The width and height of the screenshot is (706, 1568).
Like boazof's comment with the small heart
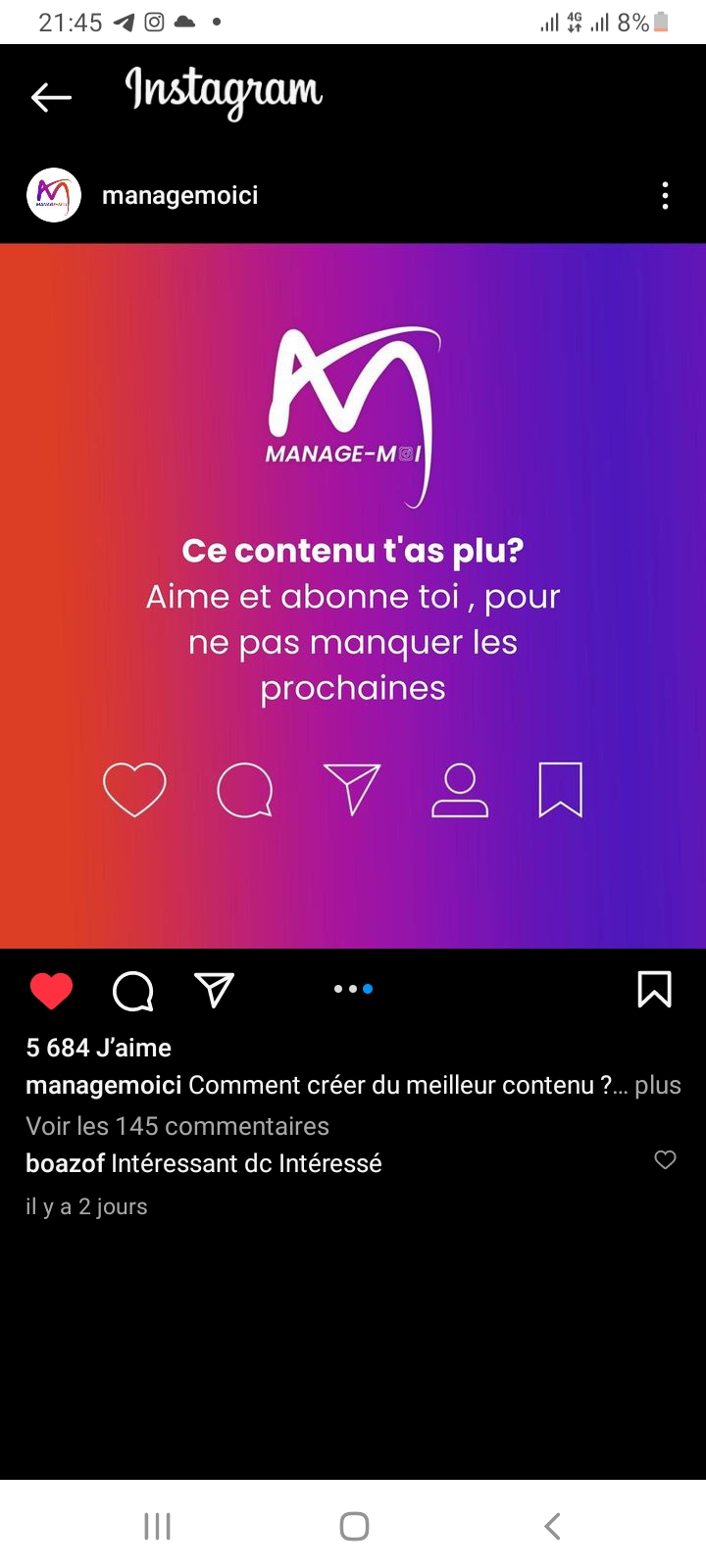[665, 1160]
